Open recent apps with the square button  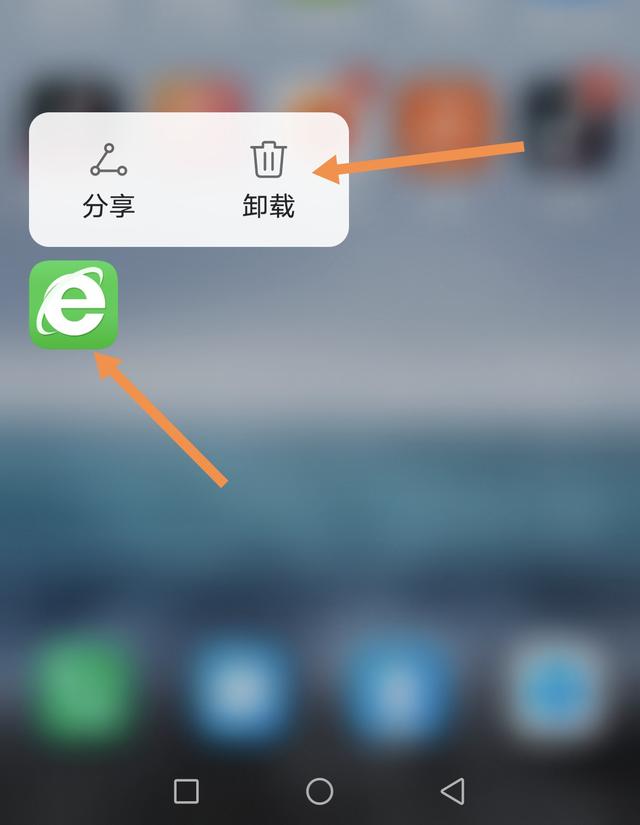pyautogui.click(x=186, y=791)
